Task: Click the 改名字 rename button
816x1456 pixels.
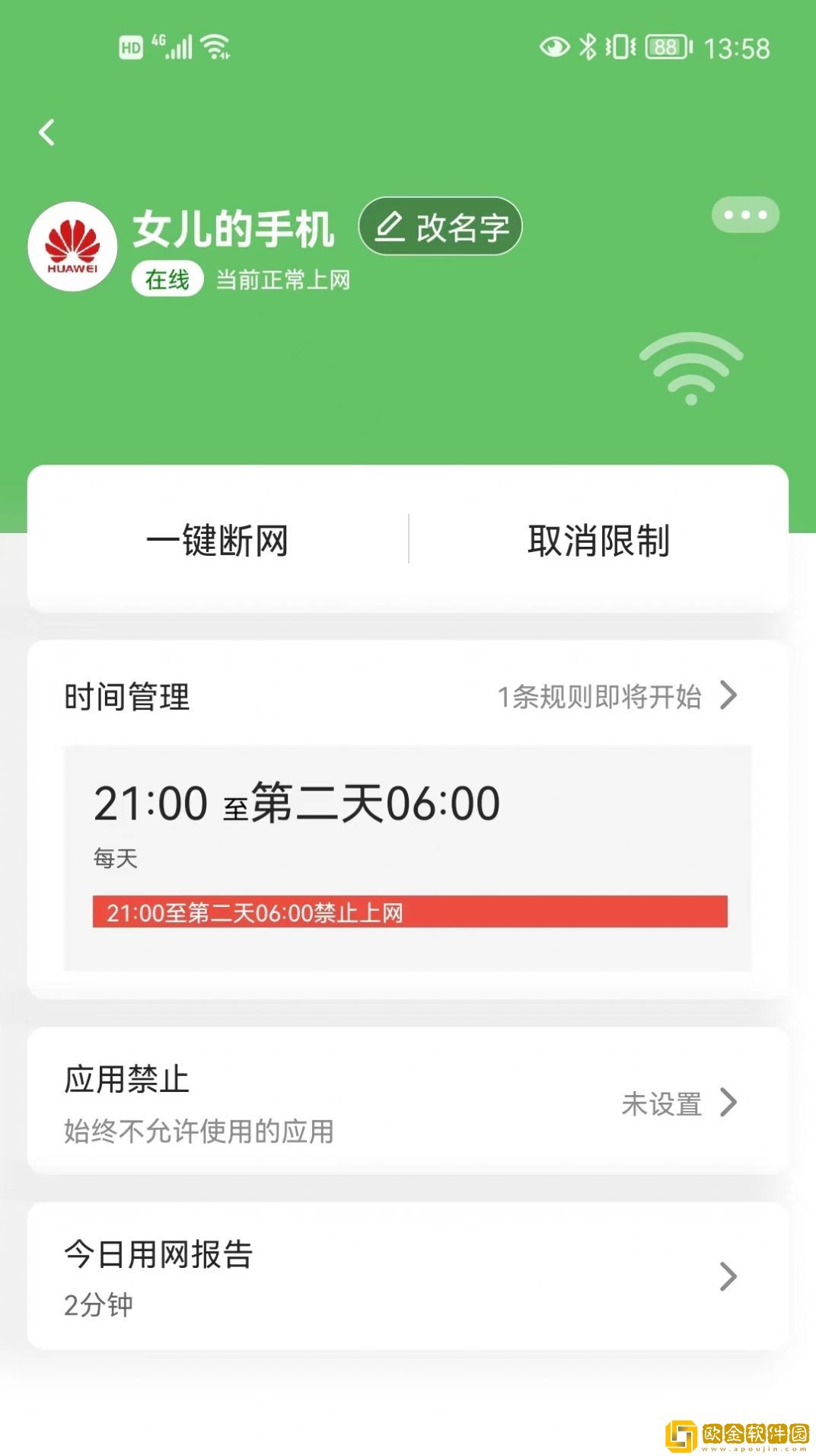Action: tap(440, 226)
